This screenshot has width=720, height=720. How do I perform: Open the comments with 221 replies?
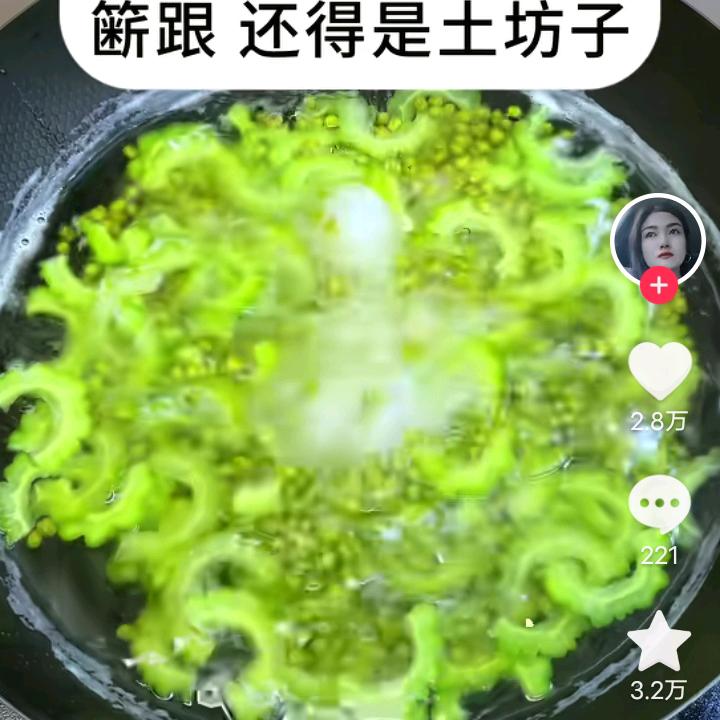click(x=659, y=504)
